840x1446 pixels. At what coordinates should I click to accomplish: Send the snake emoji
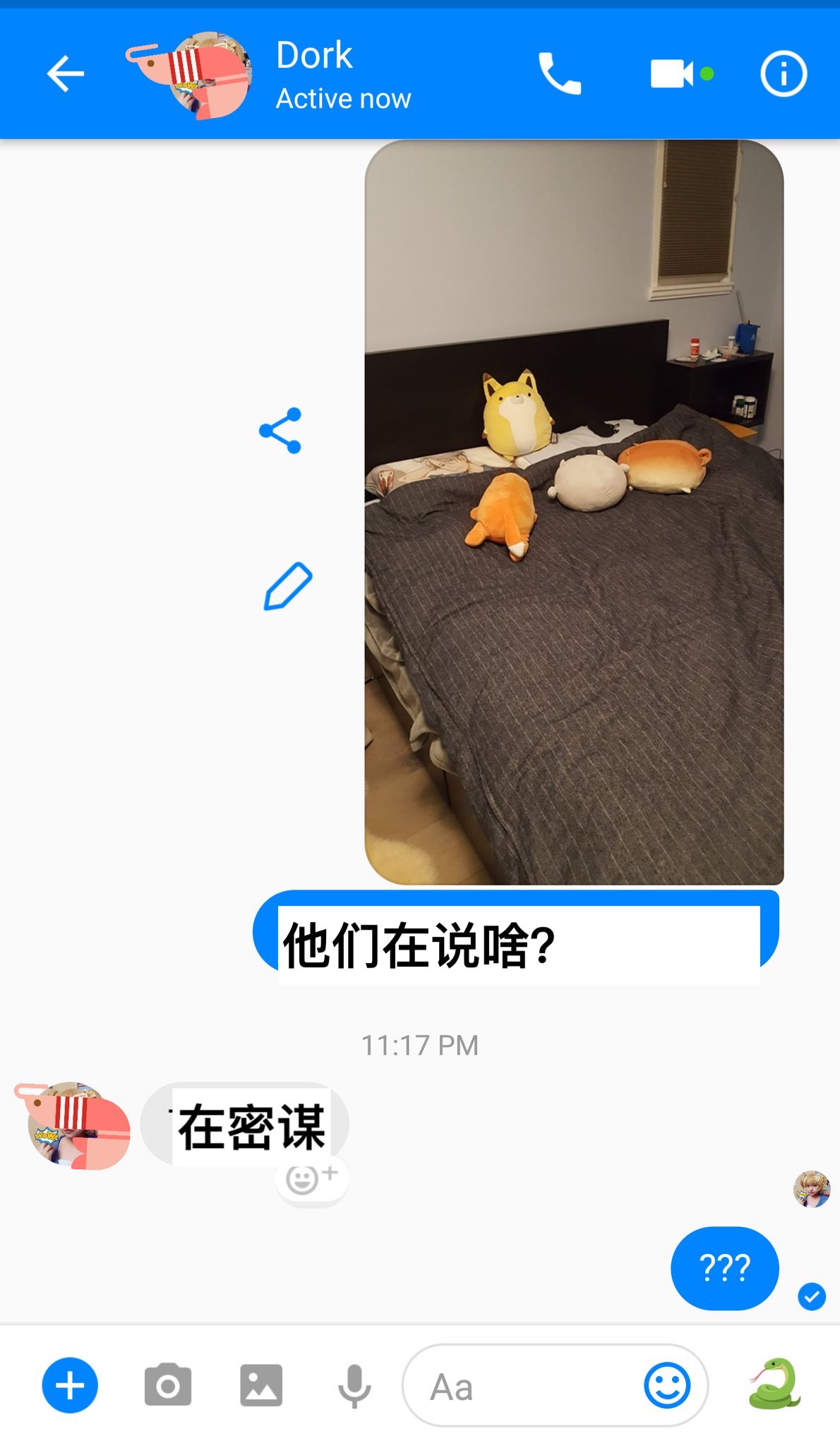tap(774, 1384)
